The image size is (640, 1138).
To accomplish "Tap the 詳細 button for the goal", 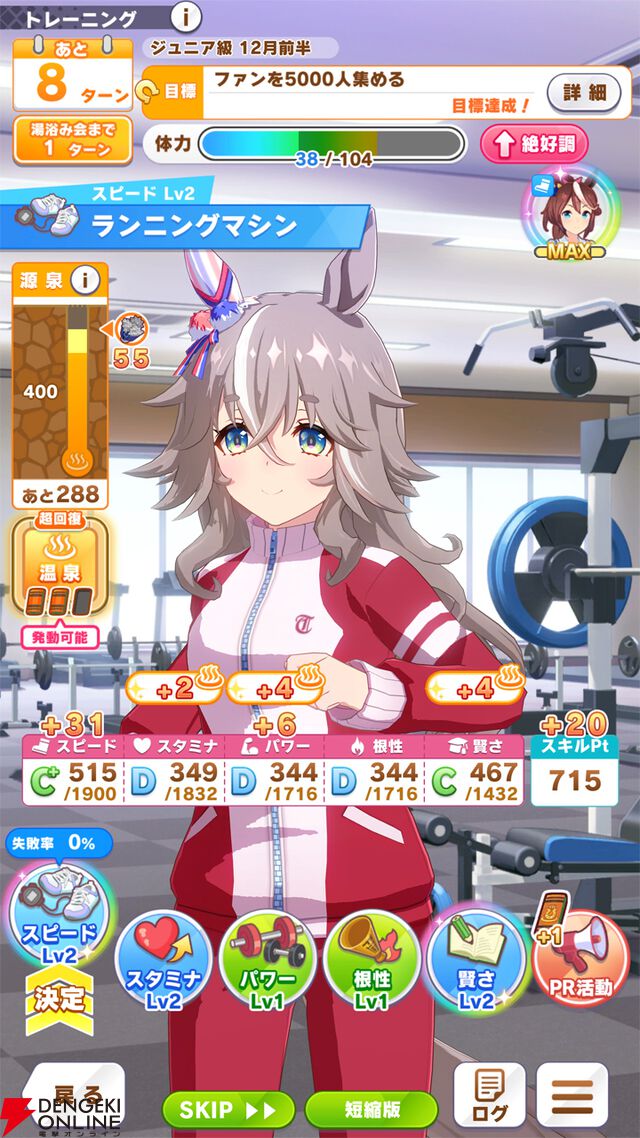I will click(x=584, y=92).
